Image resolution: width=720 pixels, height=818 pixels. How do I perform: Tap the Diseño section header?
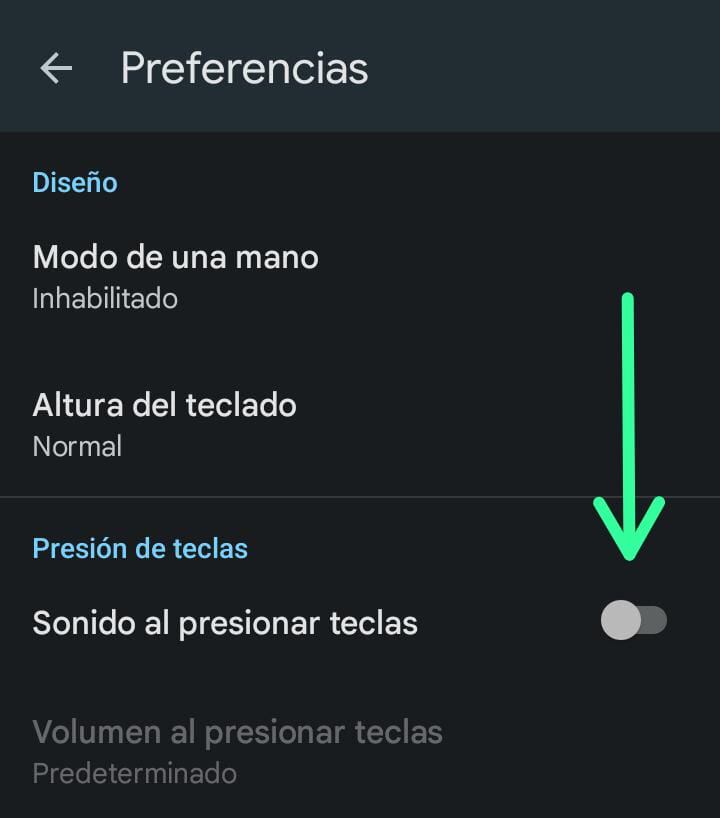[74, 182]
